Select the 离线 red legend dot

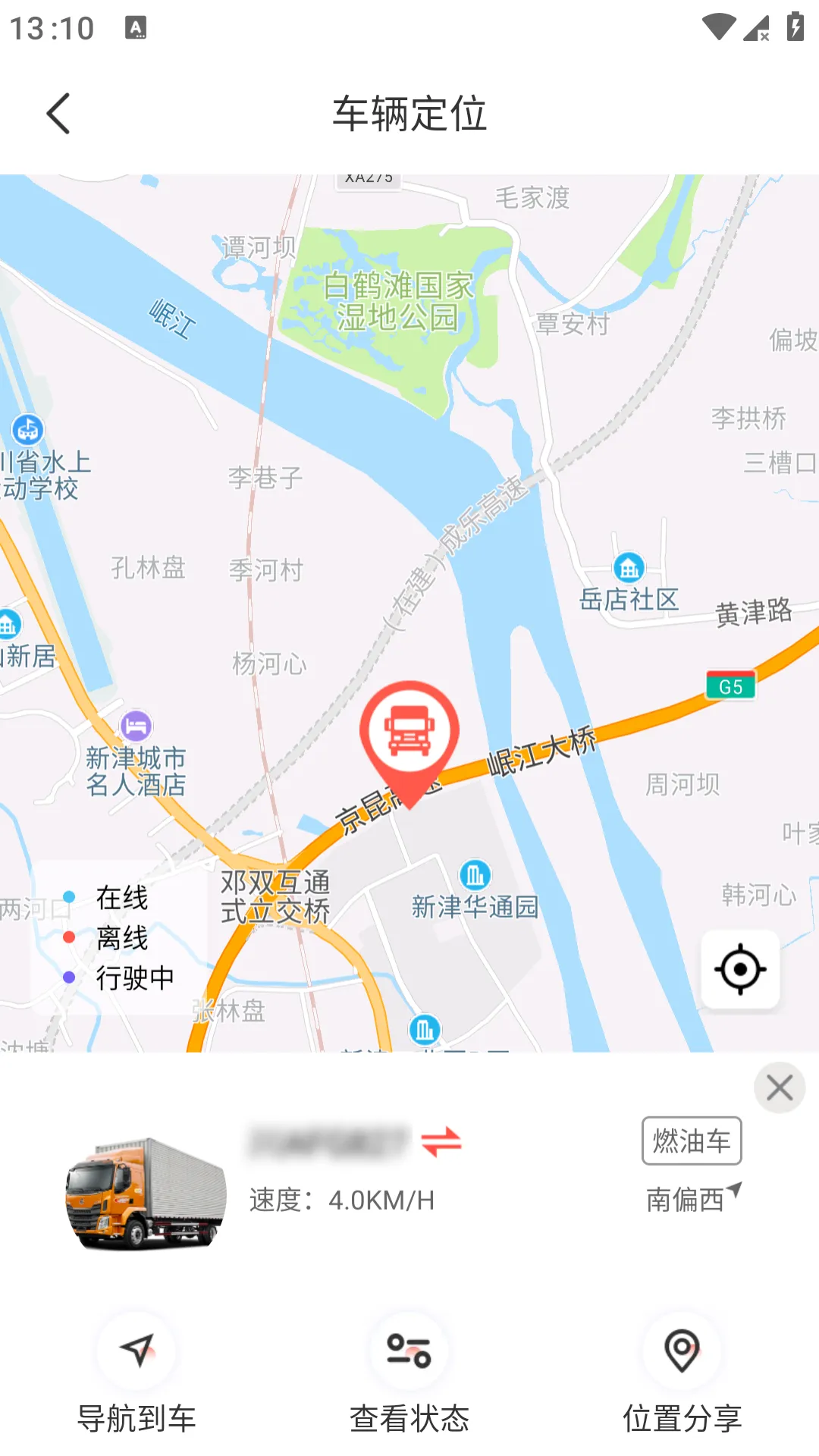click(x=69, y=938)
